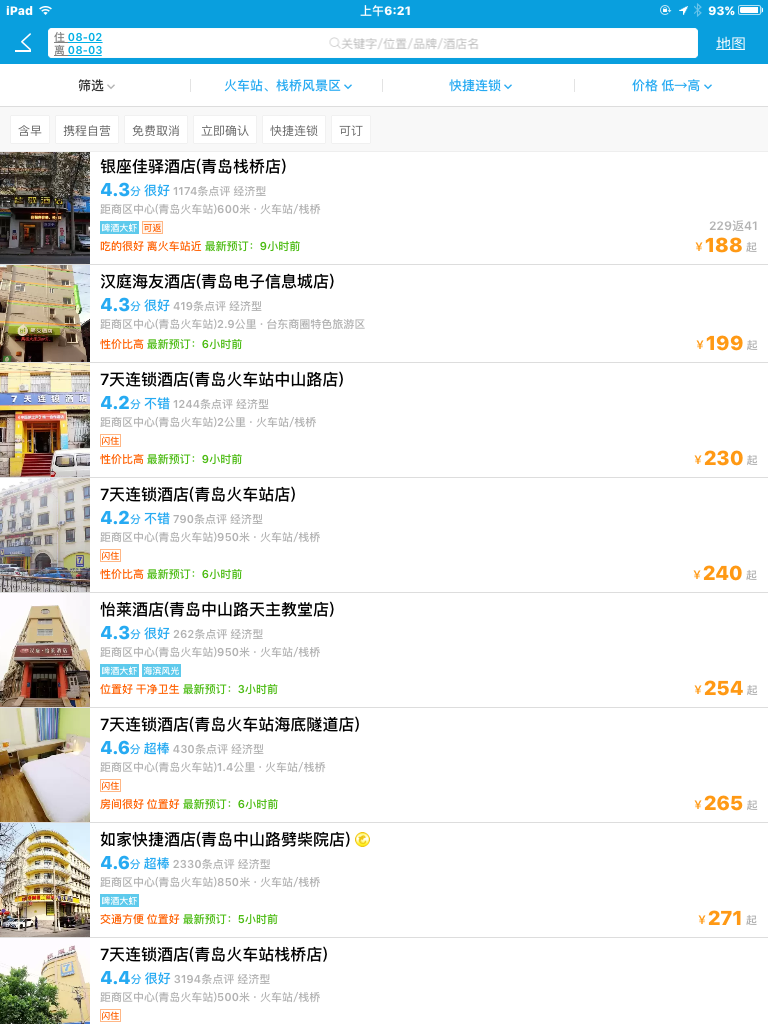Select the 含早 filter chip
This screenshot has width=768, height=1024.
(x=30, y=130)
